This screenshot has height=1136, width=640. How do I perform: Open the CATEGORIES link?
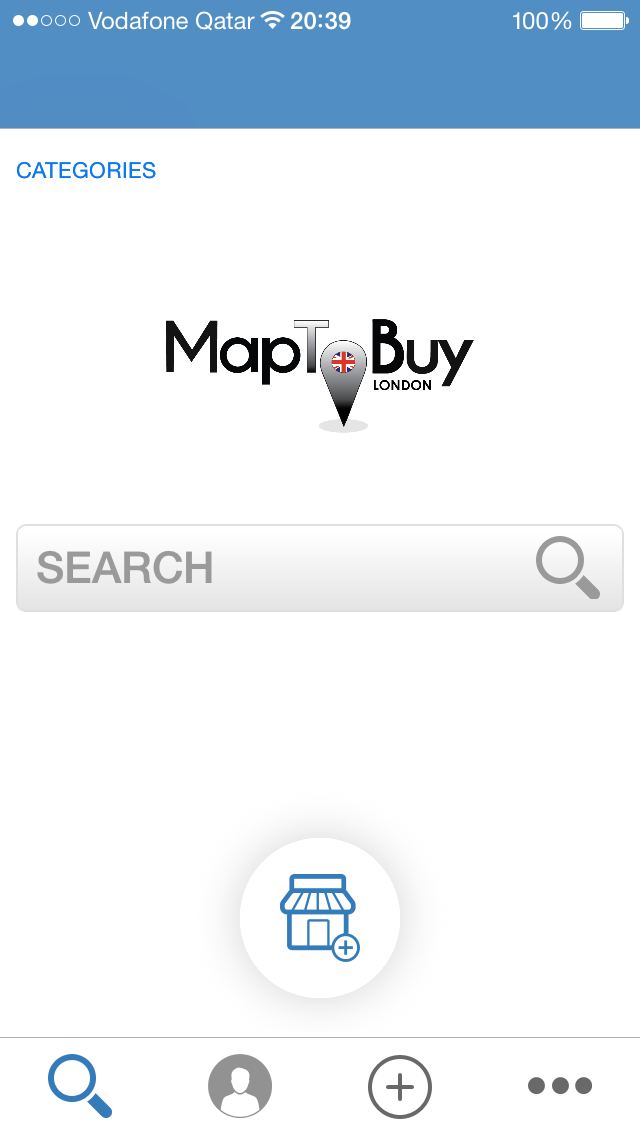86,170
